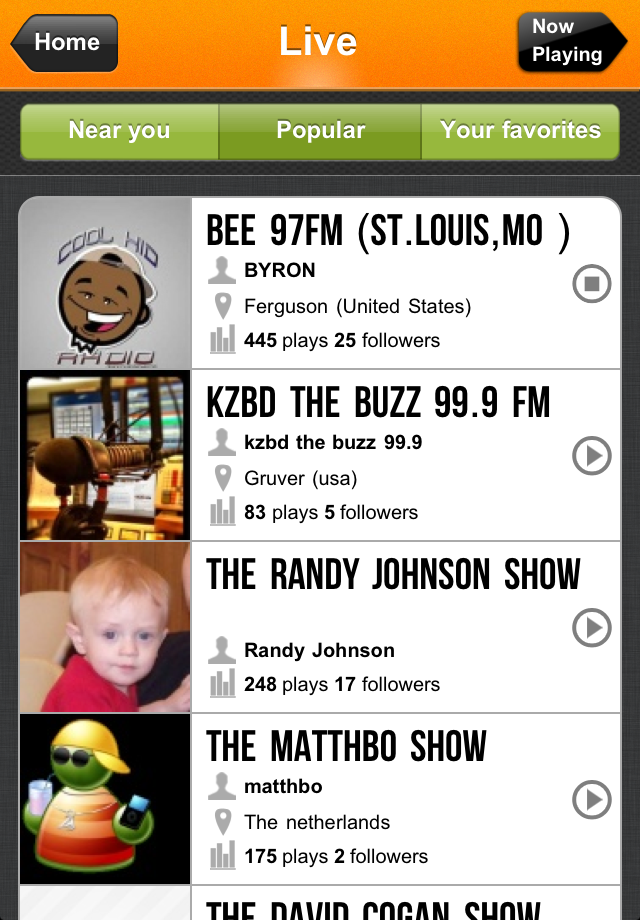Play KZBD The Buzz 99.9 FM

pyautogui.click(x=591, y=456)
